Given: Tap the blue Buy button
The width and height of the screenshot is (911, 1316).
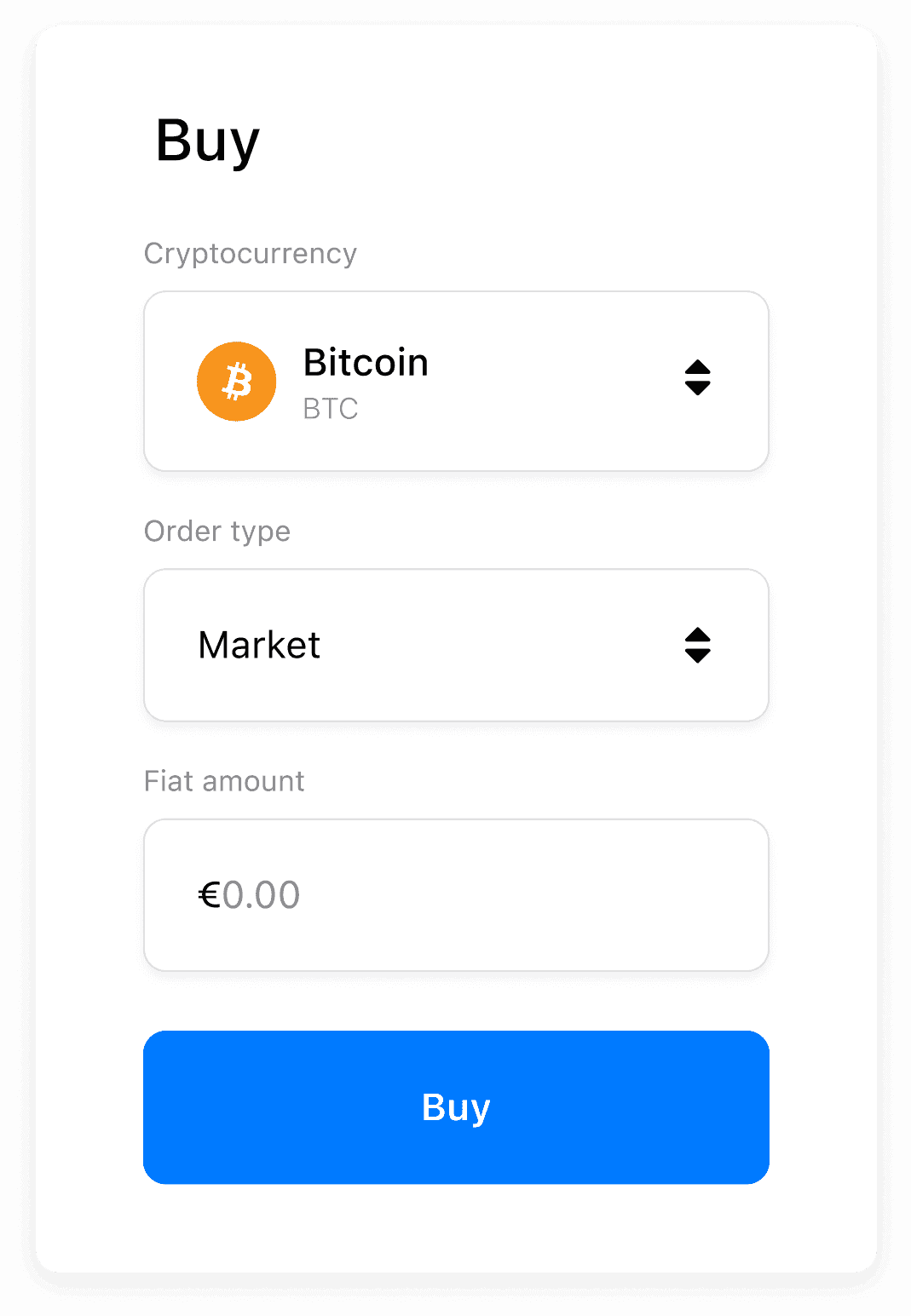Looking at the screenshot, I should point(456,1106).
